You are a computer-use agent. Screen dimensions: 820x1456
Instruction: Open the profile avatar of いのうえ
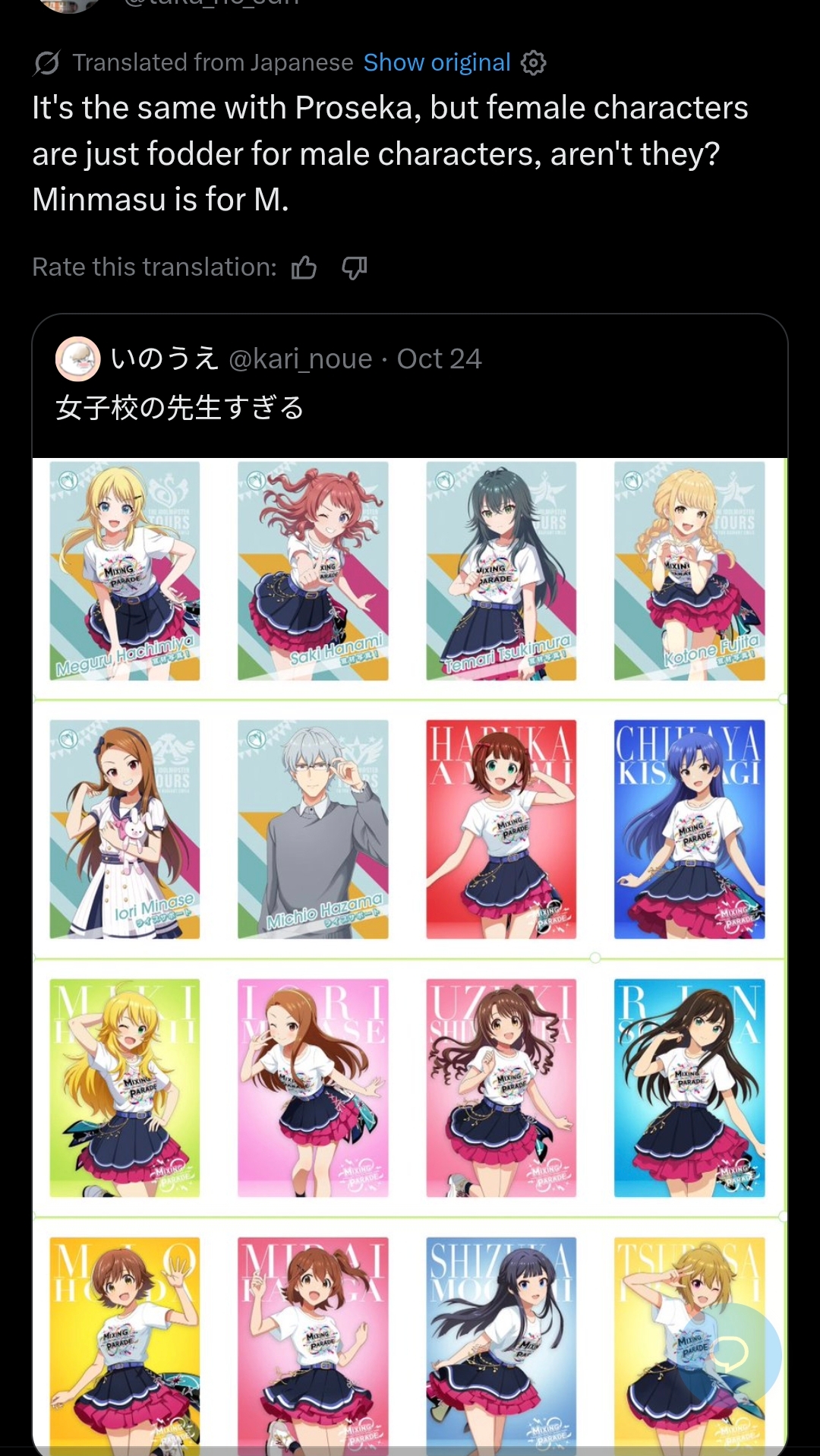coord(77,359)
